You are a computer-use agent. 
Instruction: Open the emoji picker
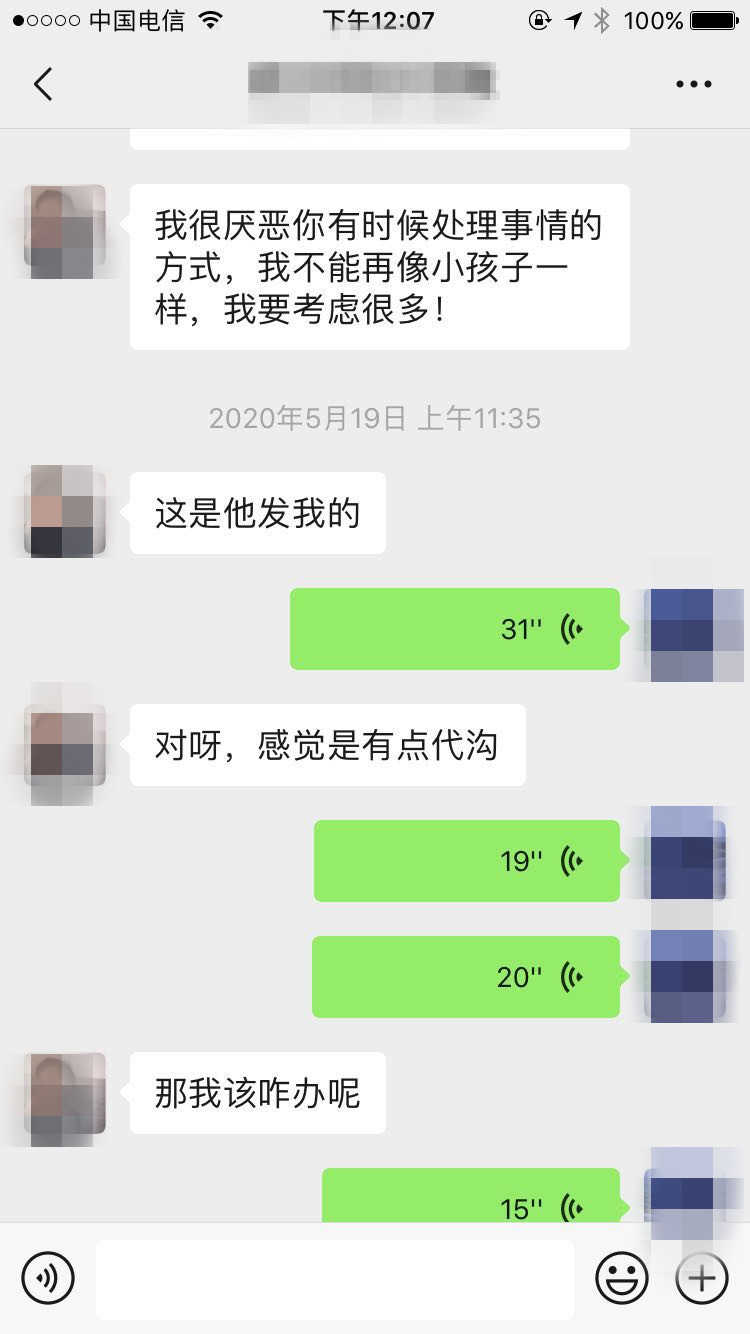tap(622, 1278)
